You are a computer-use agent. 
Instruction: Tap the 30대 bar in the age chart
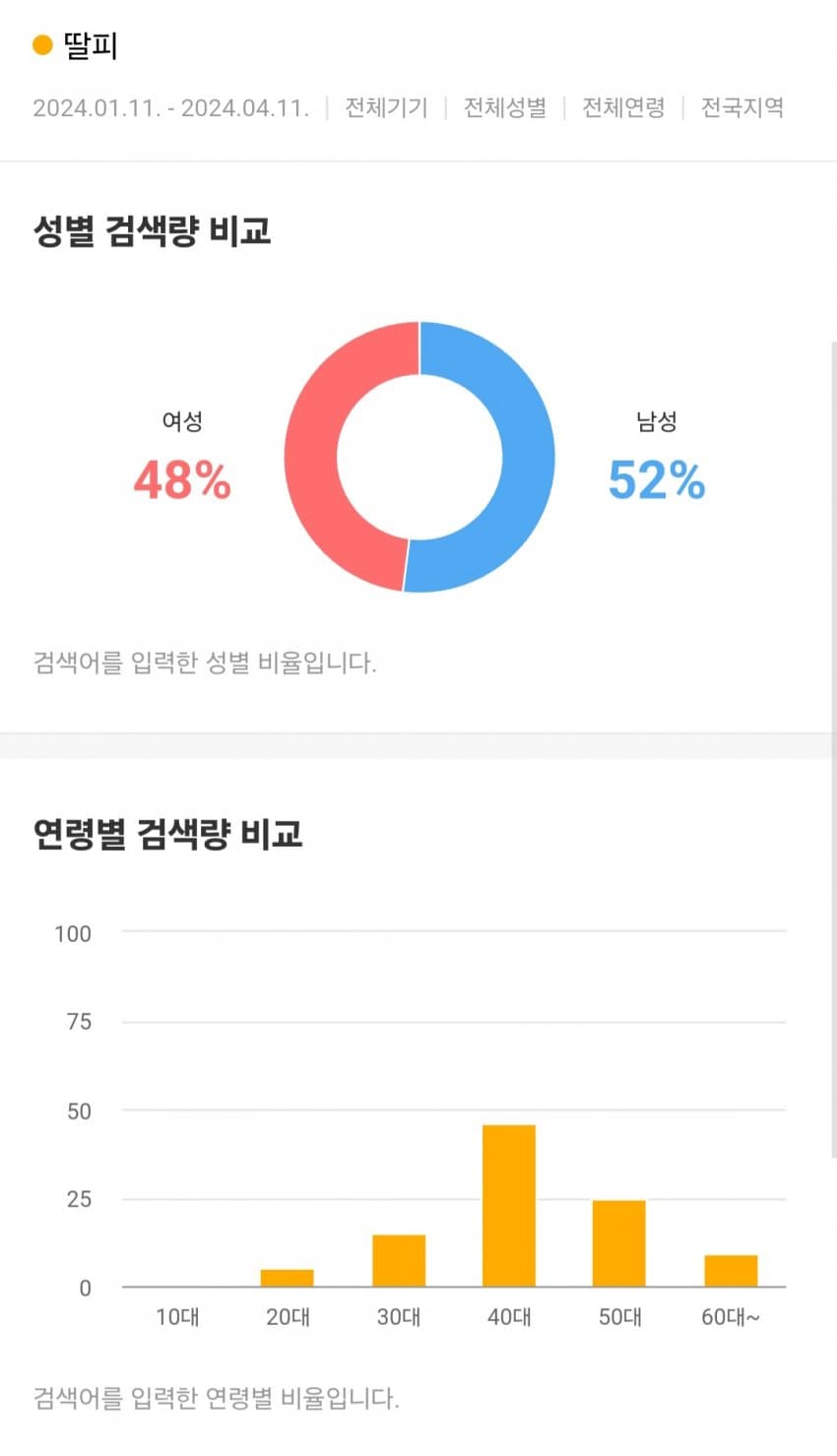click(399, 1260)
